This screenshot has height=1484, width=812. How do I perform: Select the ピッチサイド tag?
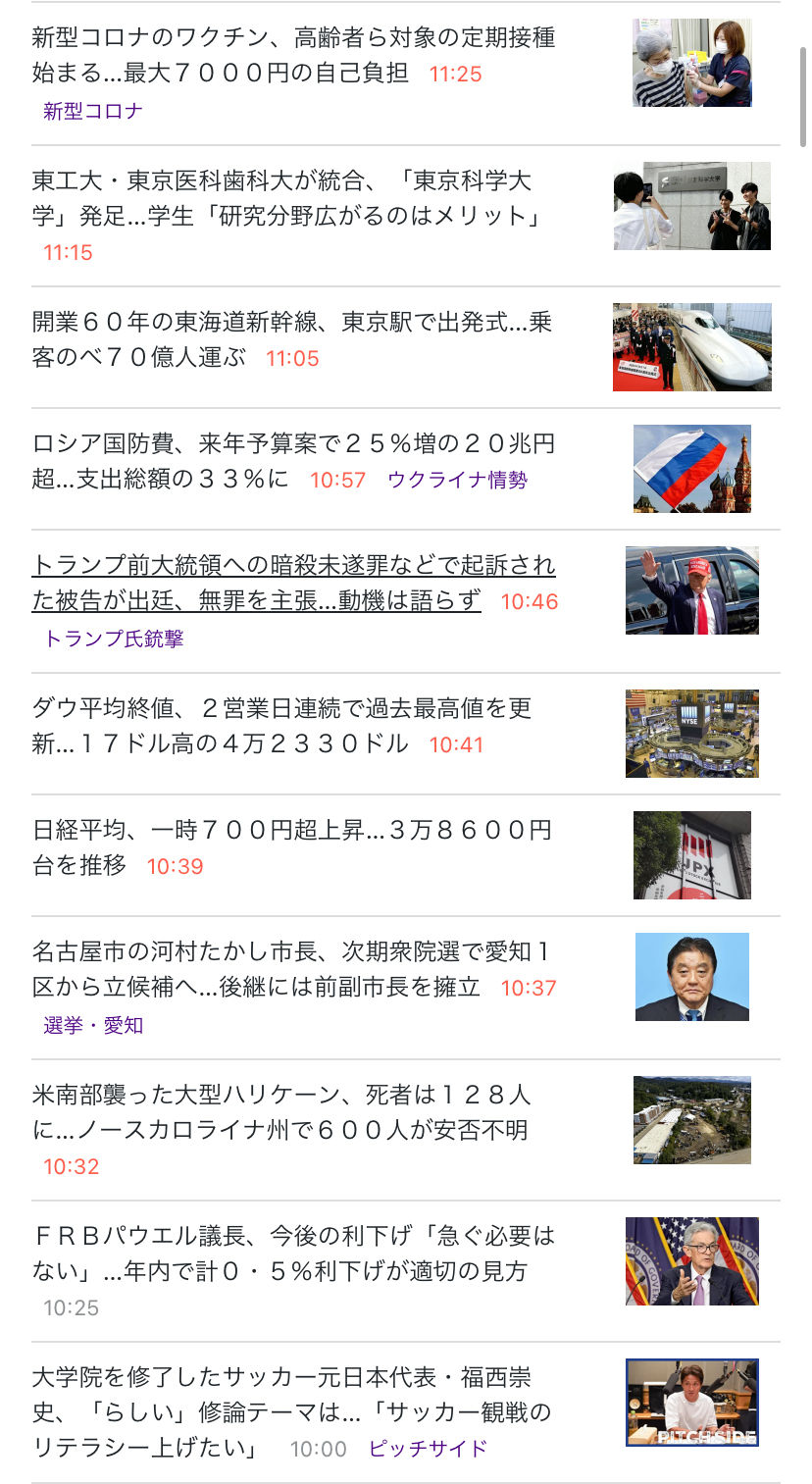(428, 1449)
